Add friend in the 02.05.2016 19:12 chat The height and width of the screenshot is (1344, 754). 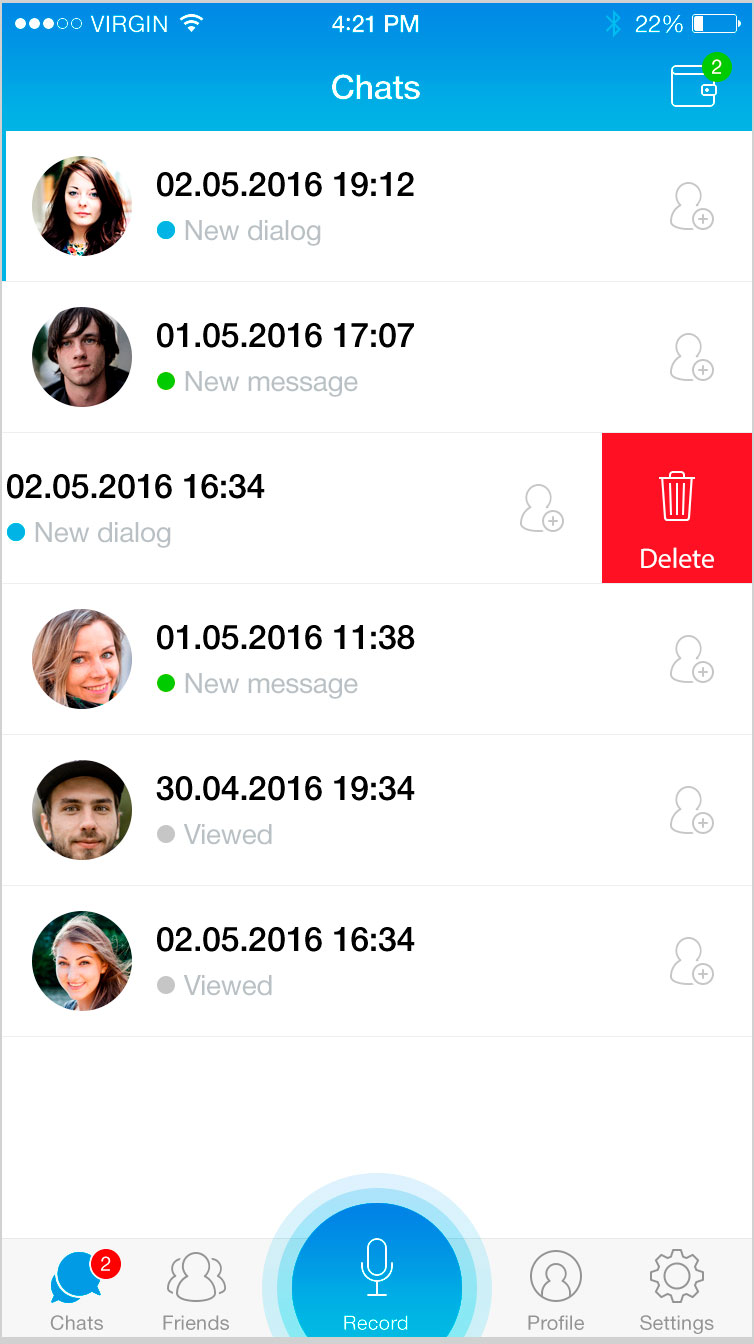tap(691, 206)
